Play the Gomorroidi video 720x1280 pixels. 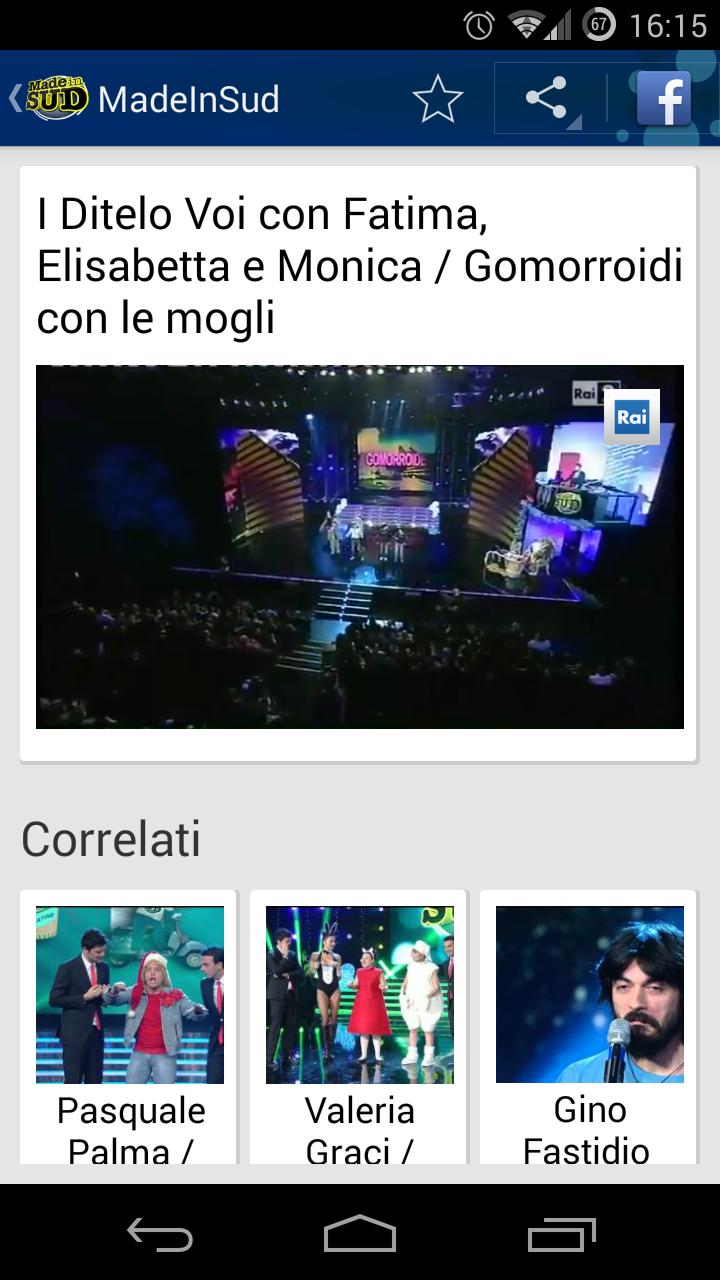(x=360, y=546)
